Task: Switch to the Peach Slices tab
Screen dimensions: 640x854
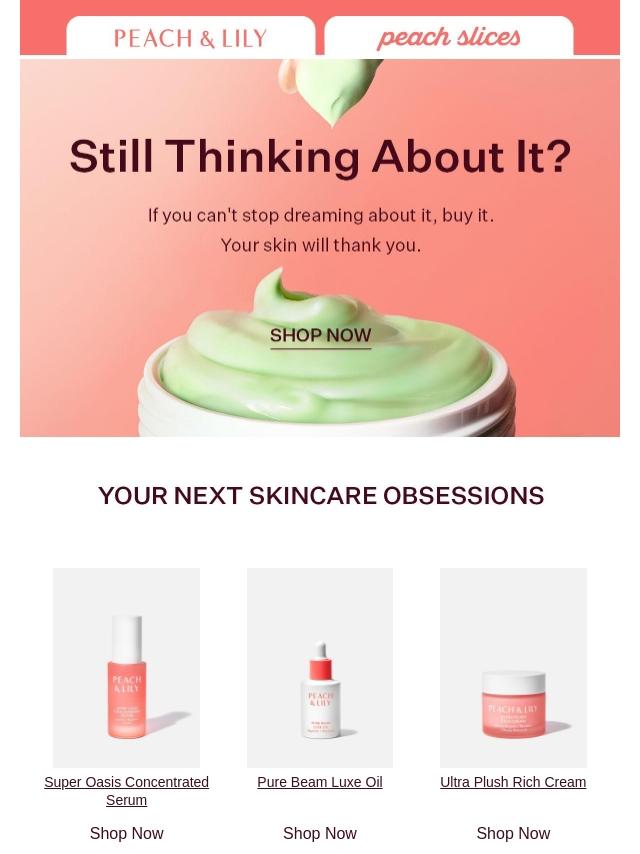Action: [x=448, y=37]
